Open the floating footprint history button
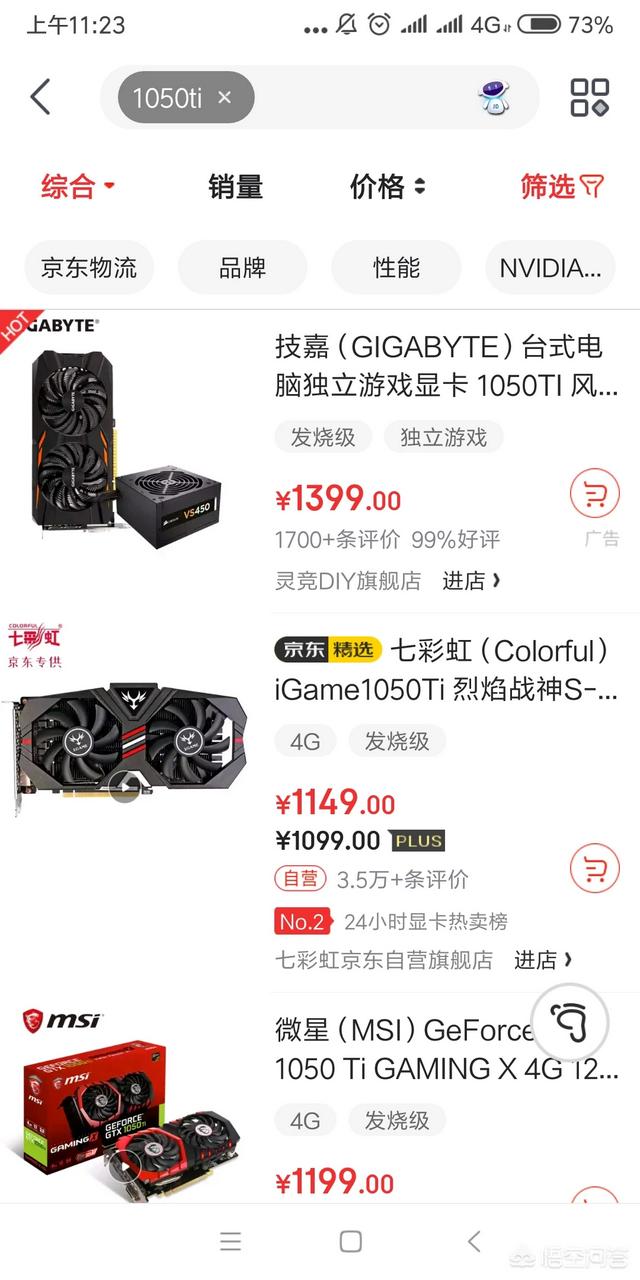The image size is (640, 1280). point(569,1022)
